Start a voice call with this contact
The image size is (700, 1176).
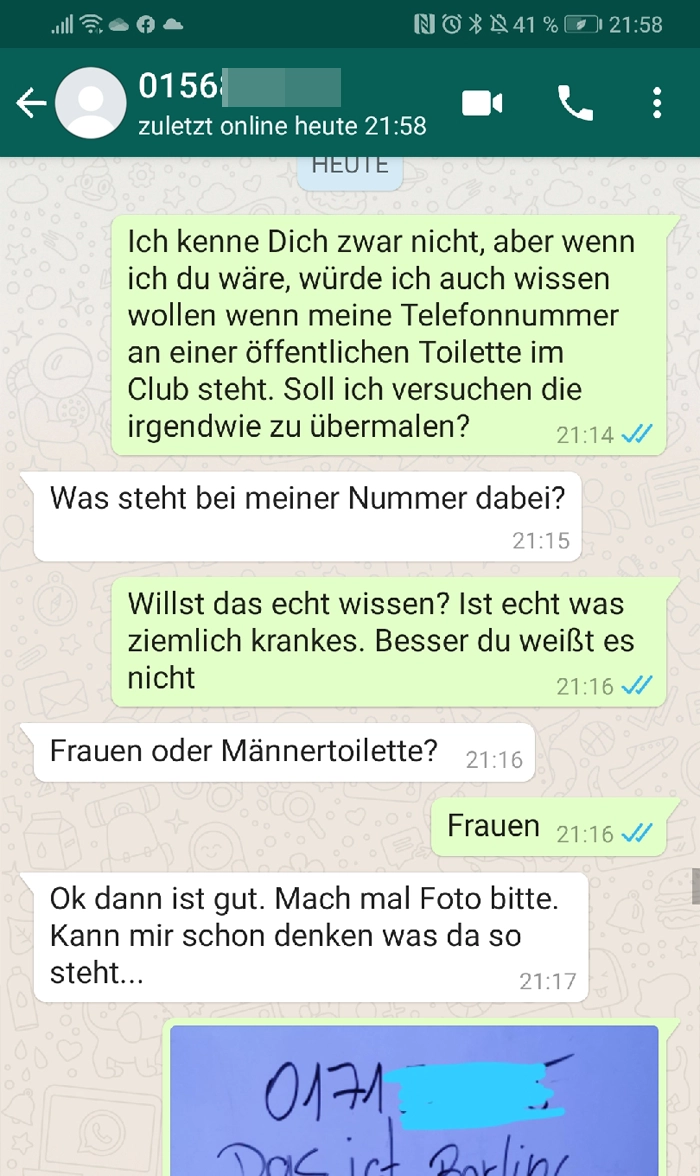click(x=575, y=103)
